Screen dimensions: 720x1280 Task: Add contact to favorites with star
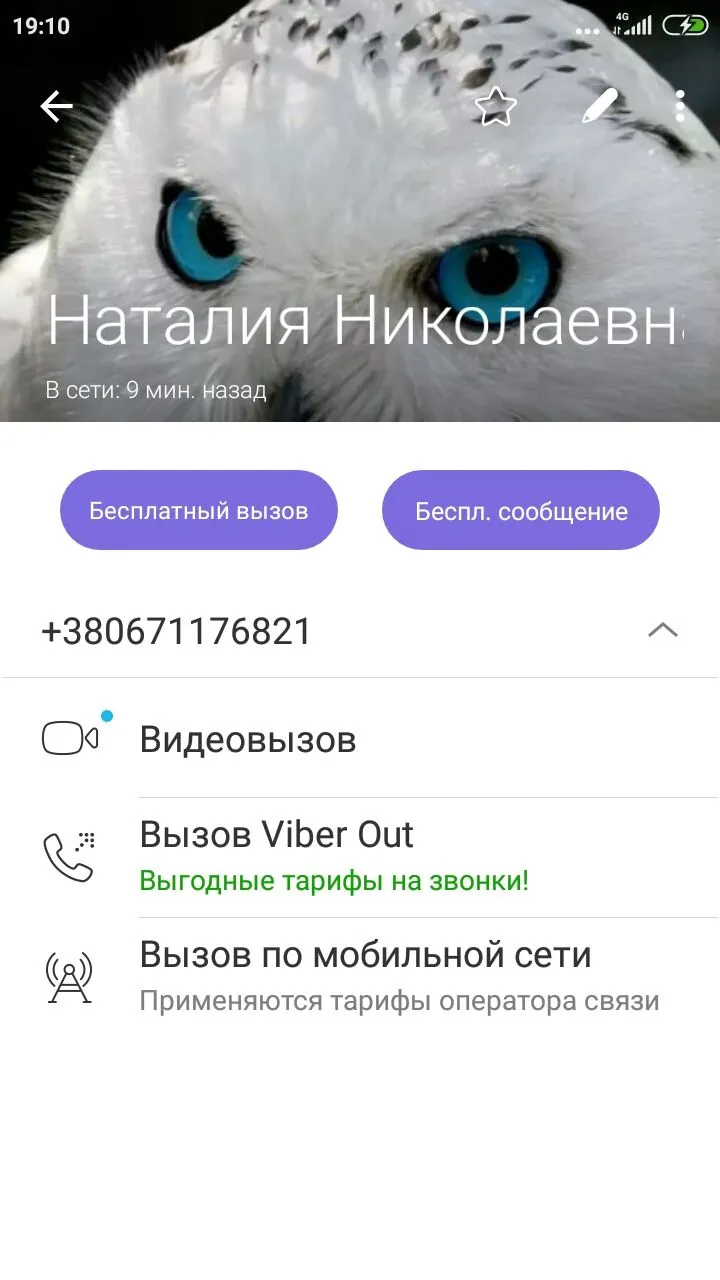[494, 107]
